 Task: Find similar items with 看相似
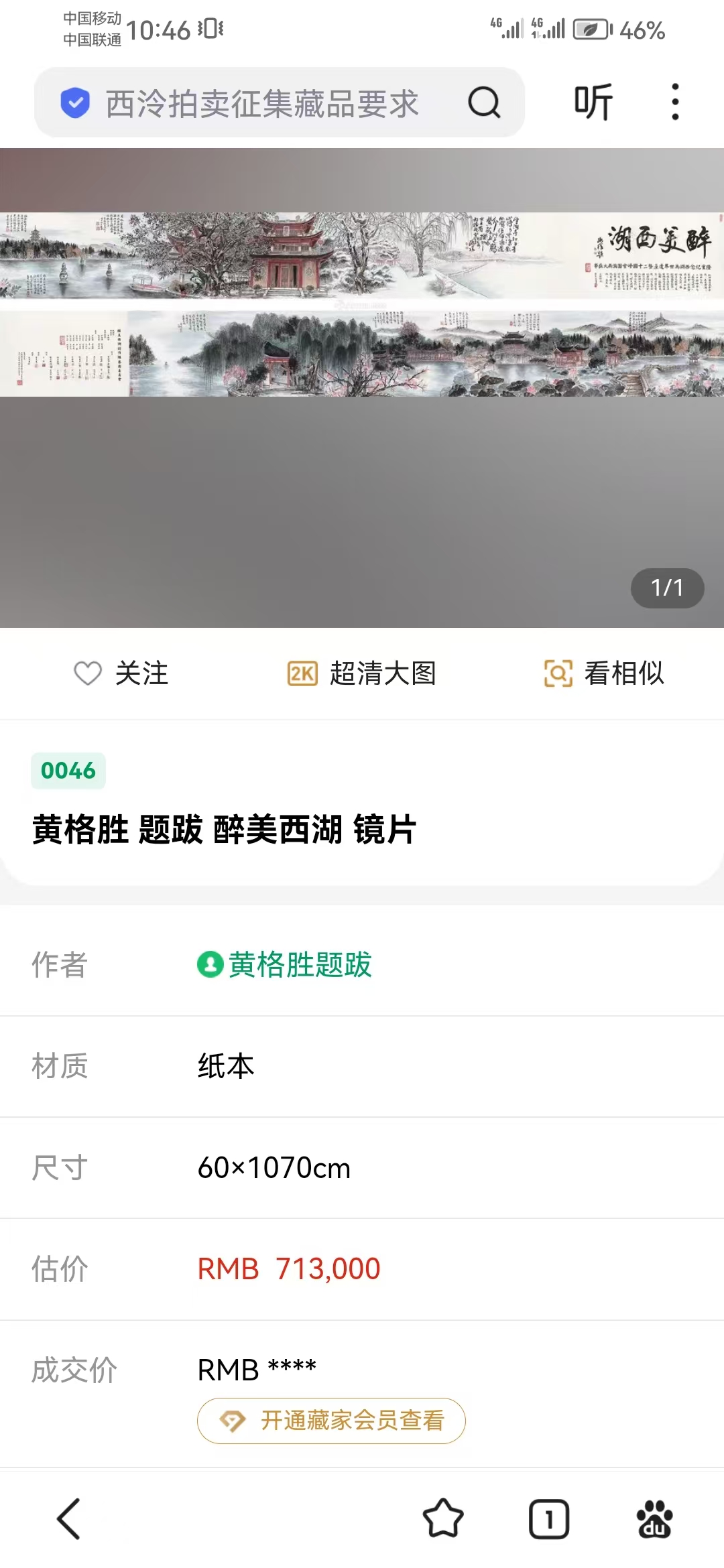(x=603, y=673)
